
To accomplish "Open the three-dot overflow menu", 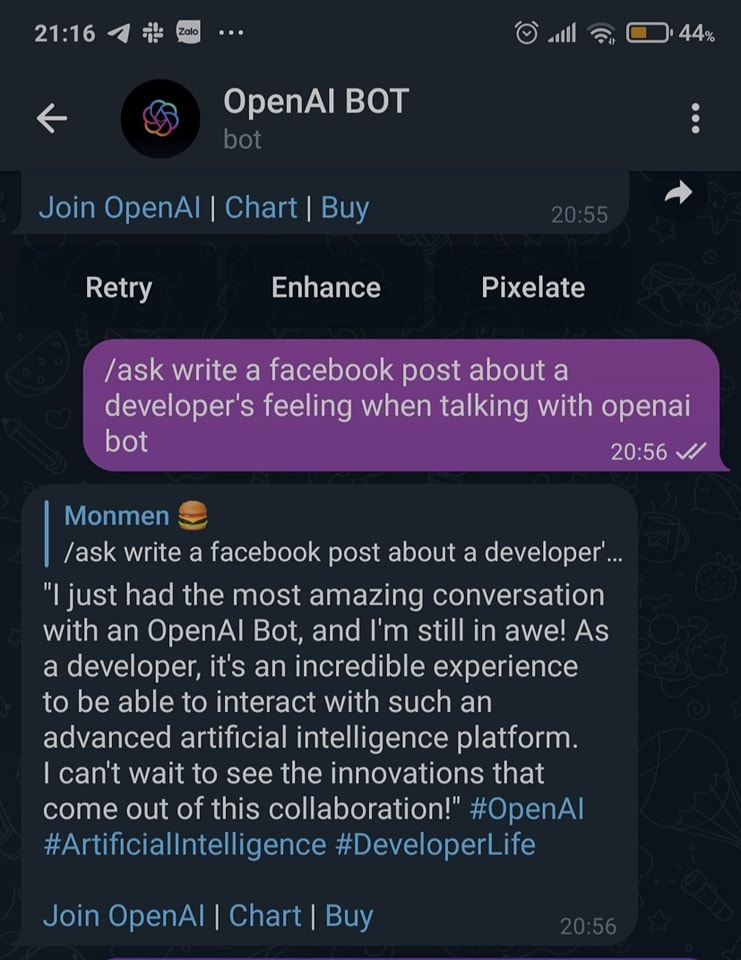I will (696, 119).
